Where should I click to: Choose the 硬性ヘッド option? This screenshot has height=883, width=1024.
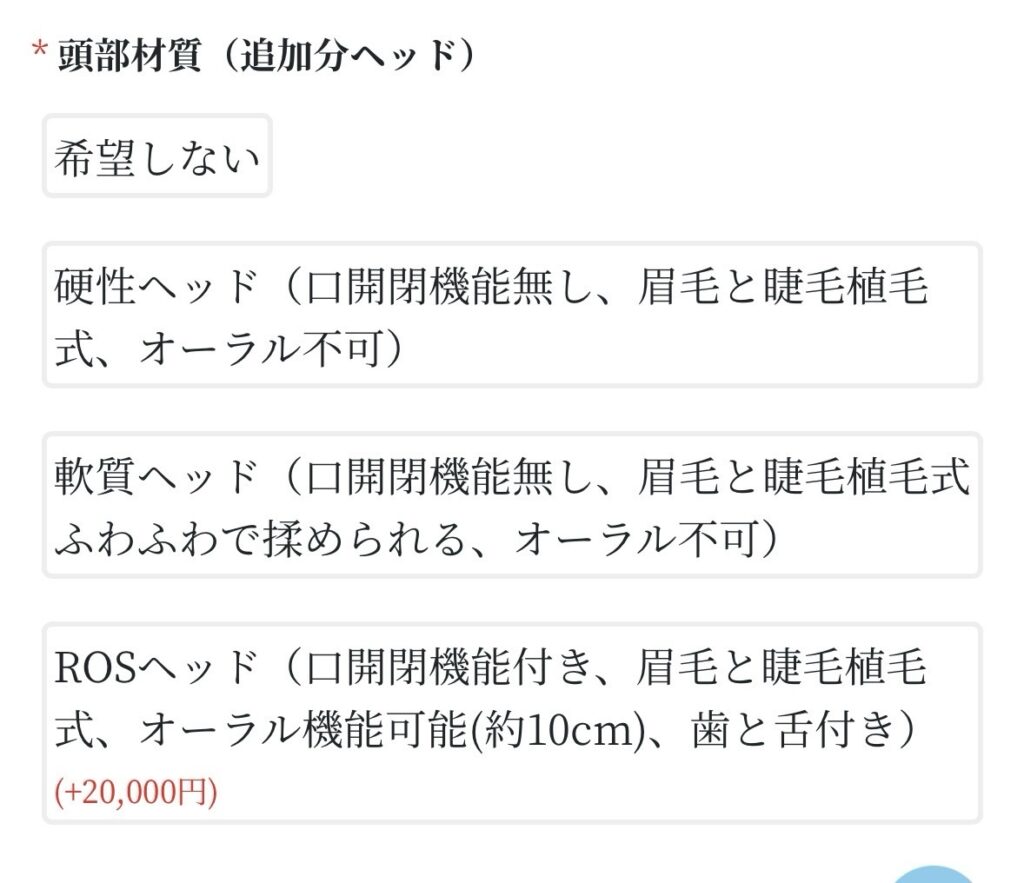(511, 315)
